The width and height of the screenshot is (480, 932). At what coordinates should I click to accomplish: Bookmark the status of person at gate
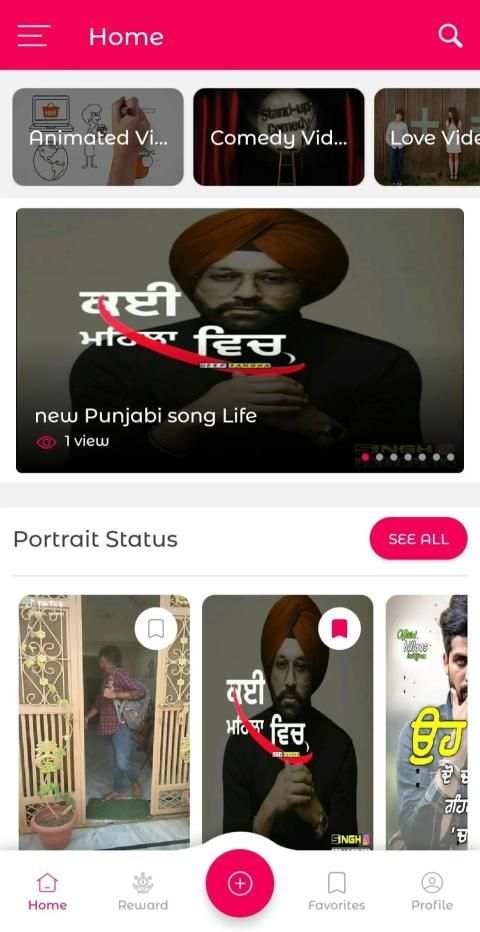[x=156, y=628]
